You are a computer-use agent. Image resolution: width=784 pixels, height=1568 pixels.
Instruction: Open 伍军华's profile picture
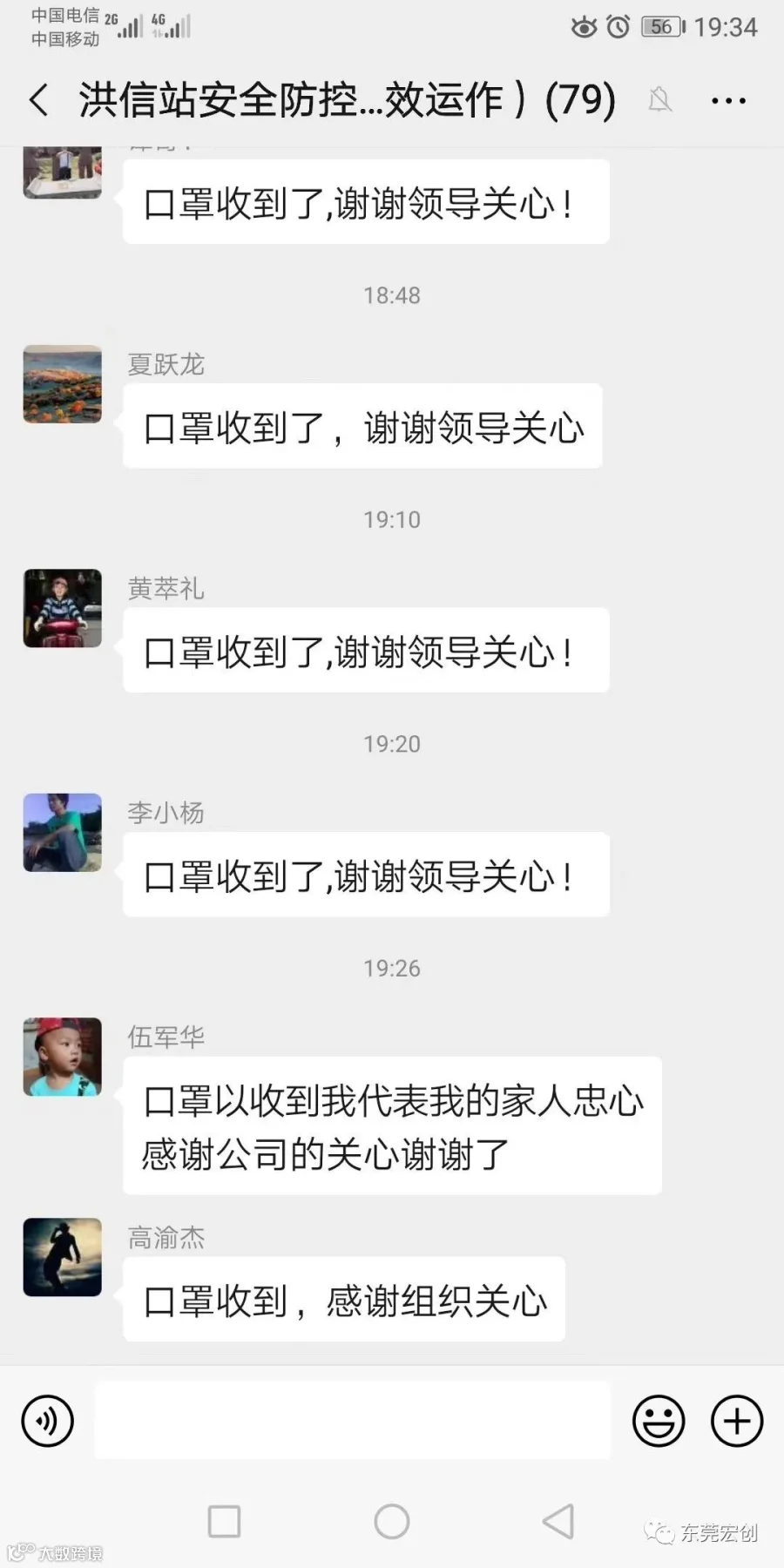(63, 1057)
